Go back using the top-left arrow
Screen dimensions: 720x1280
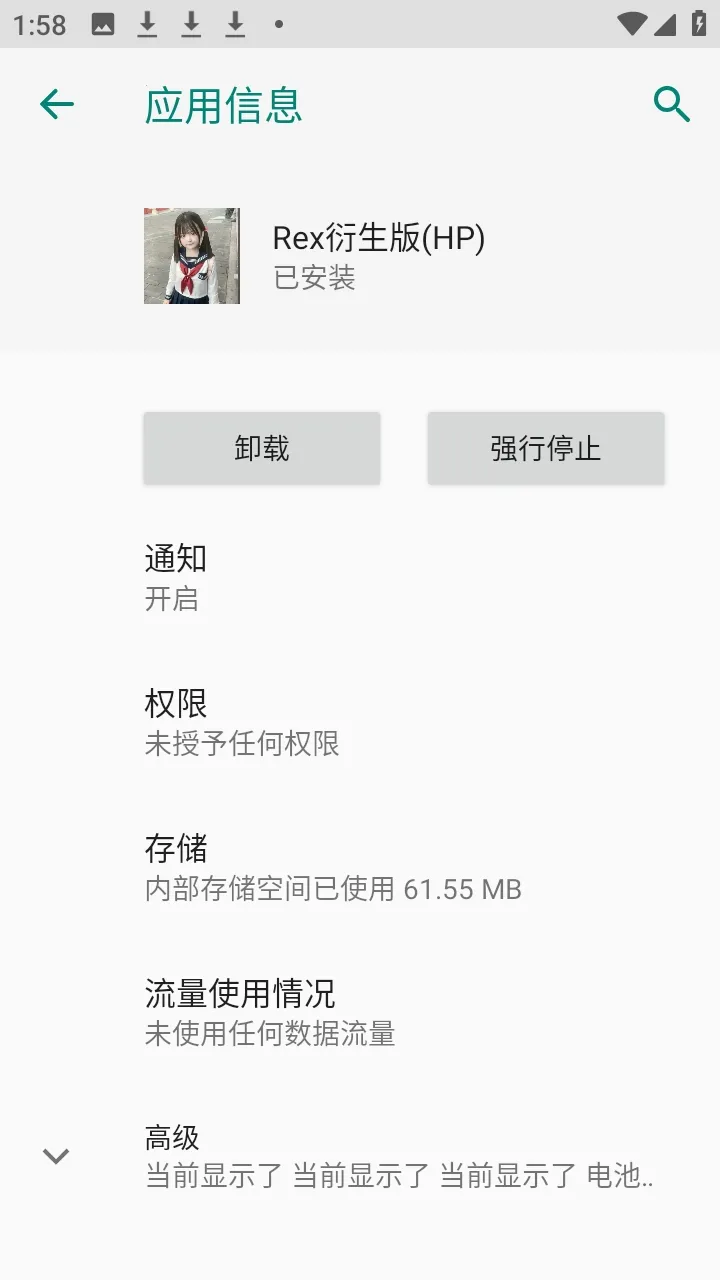click(x=57, y=104)
